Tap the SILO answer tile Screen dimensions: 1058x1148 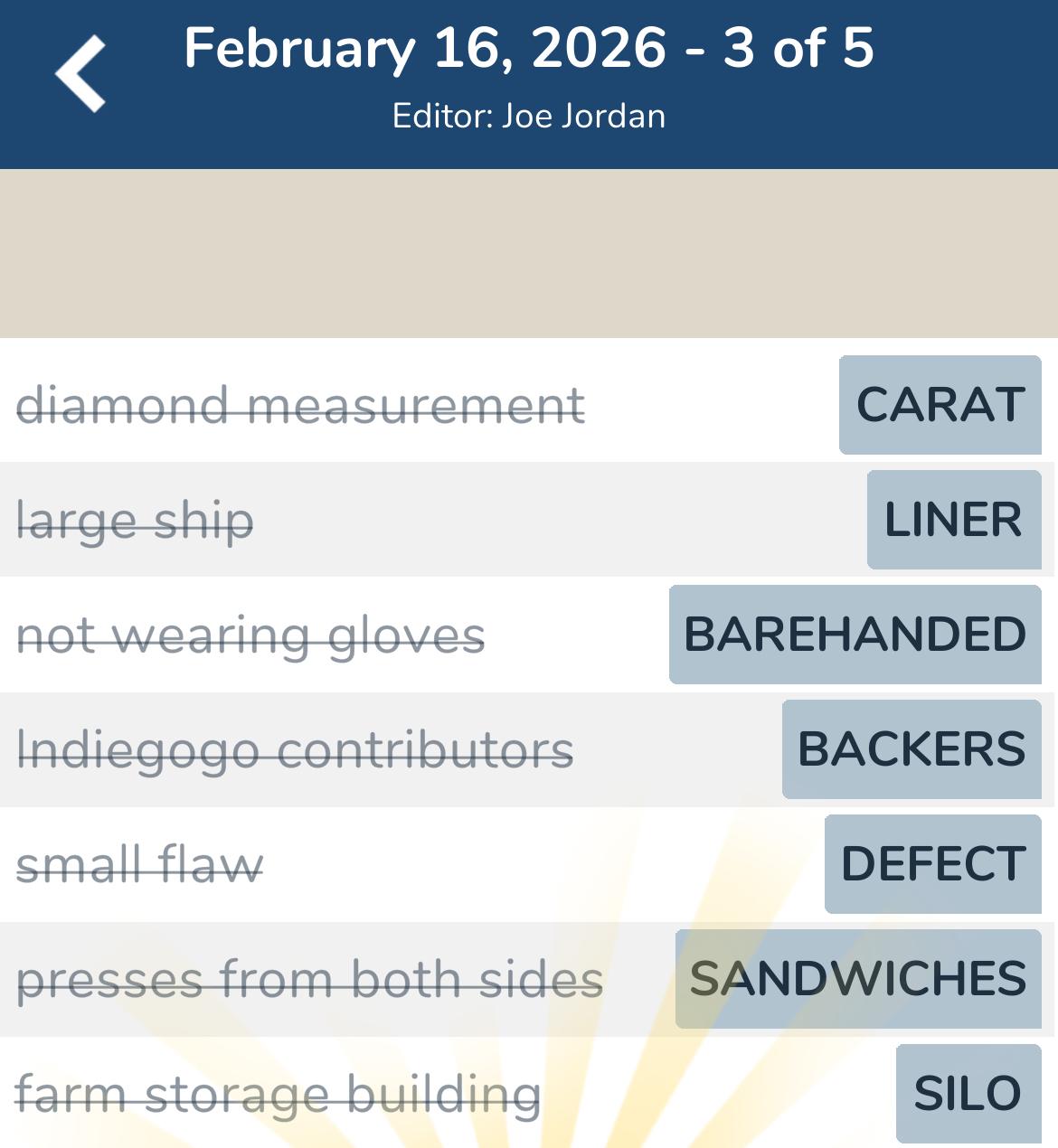965,1091
